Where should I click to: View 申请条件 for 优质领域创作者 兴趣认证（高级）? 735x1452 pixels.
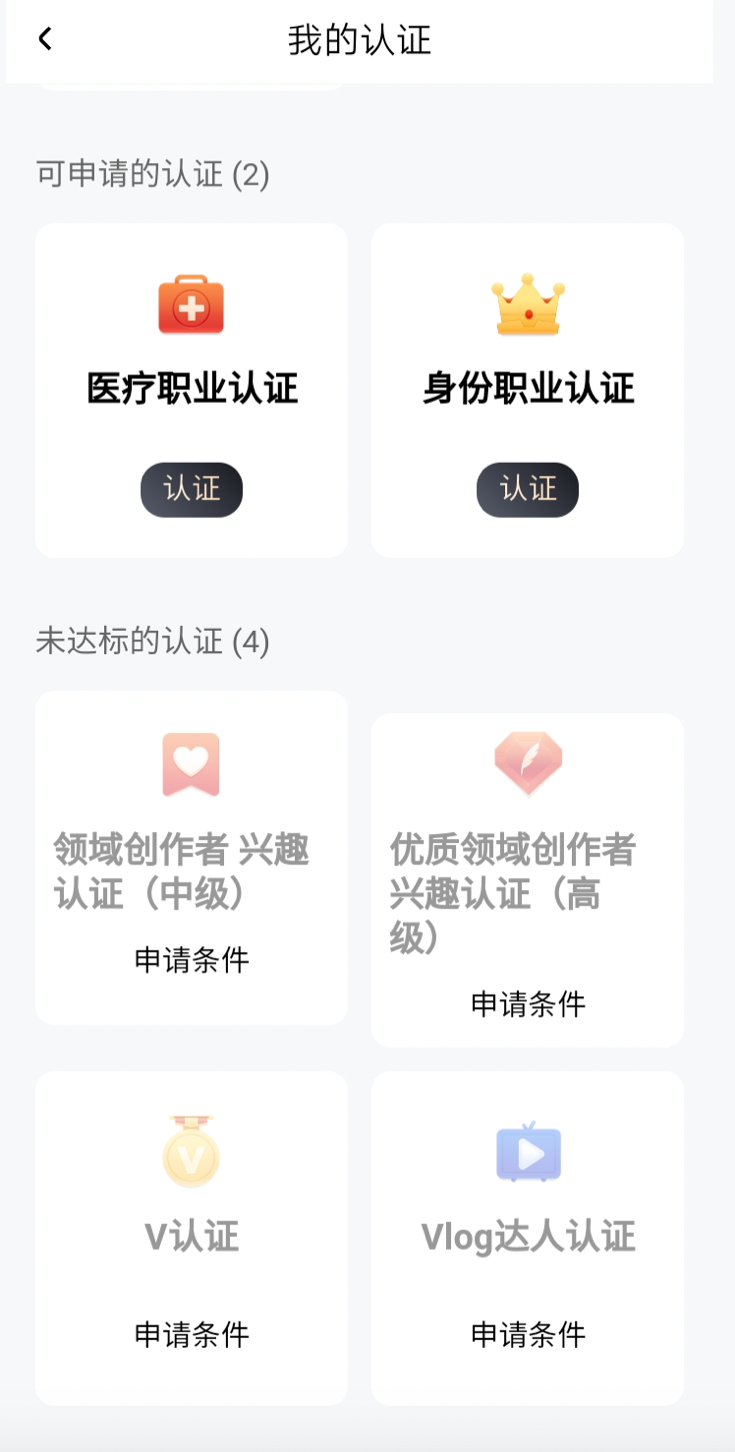[x=527, y=1003]
